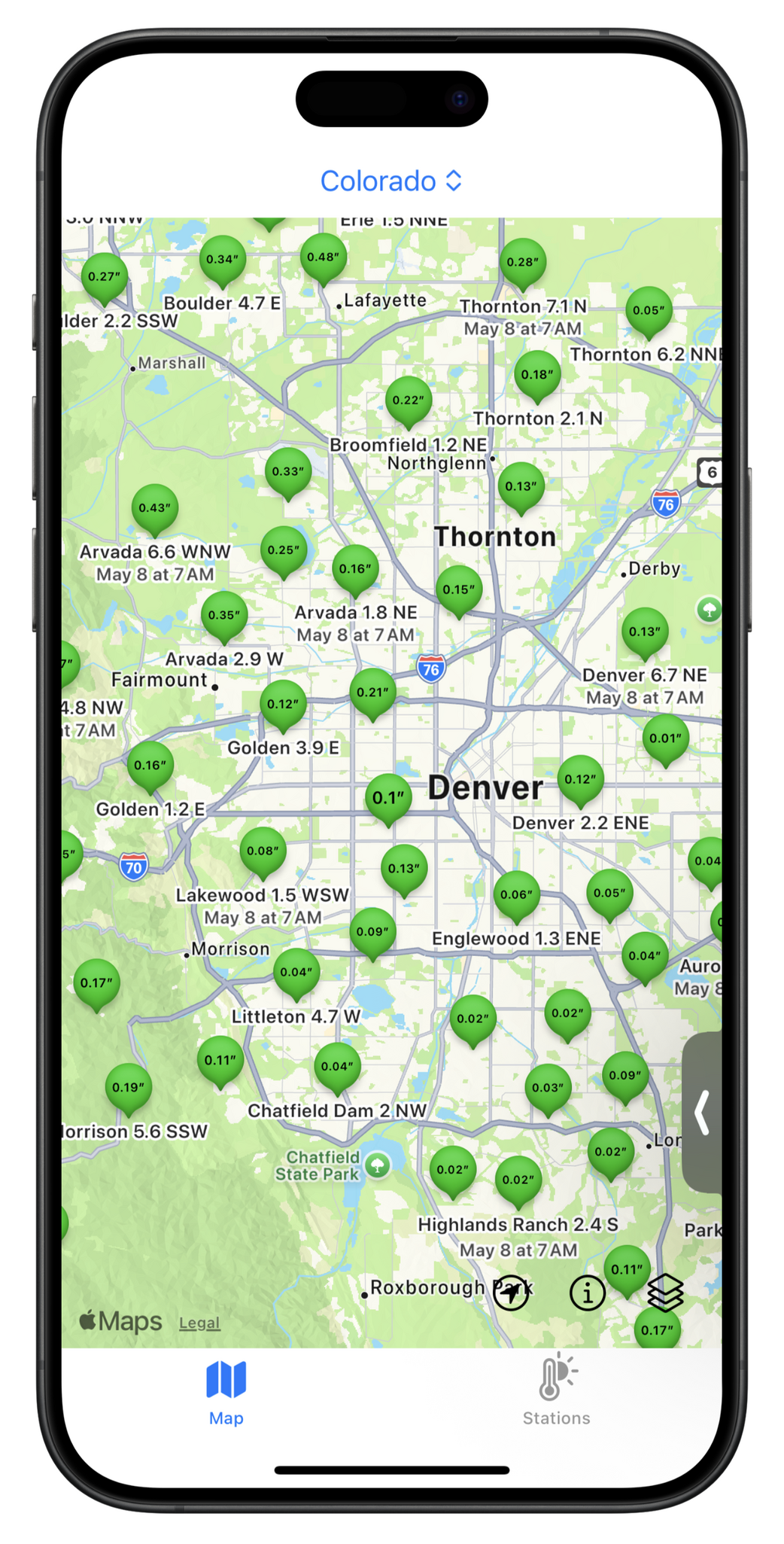Open the map info button
This screenshot has width=784, height=1544.
(x=587, y=1293)
